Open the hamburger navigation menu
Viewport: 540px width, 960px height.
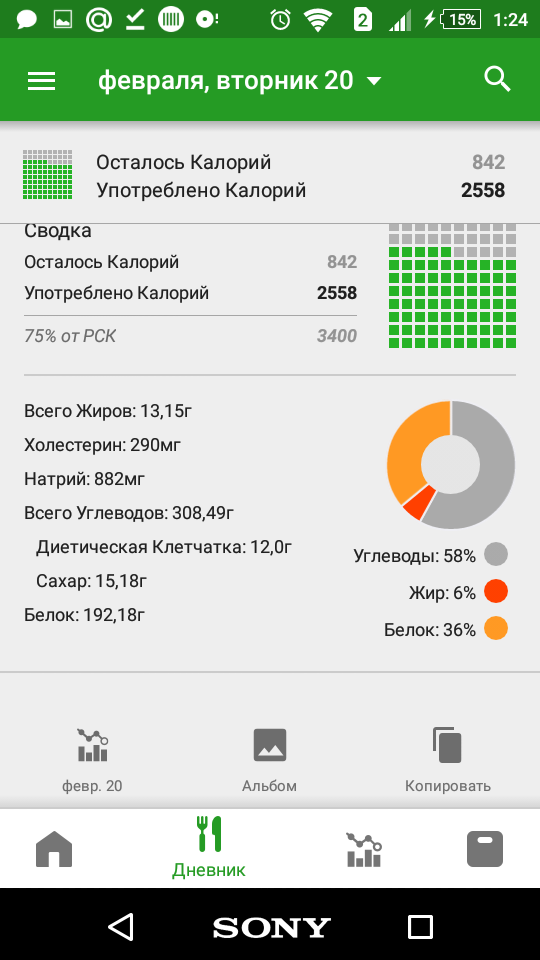42,81
